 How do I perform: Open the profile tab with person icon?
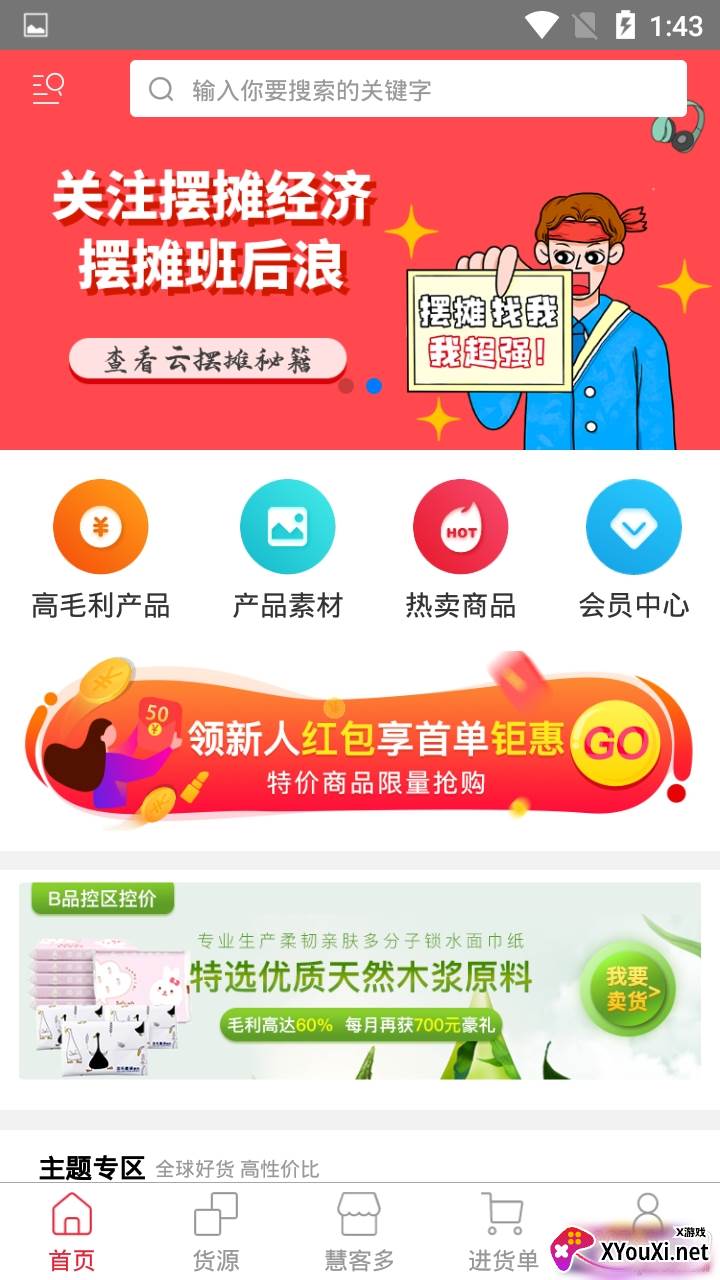[x=647, y=1210]
